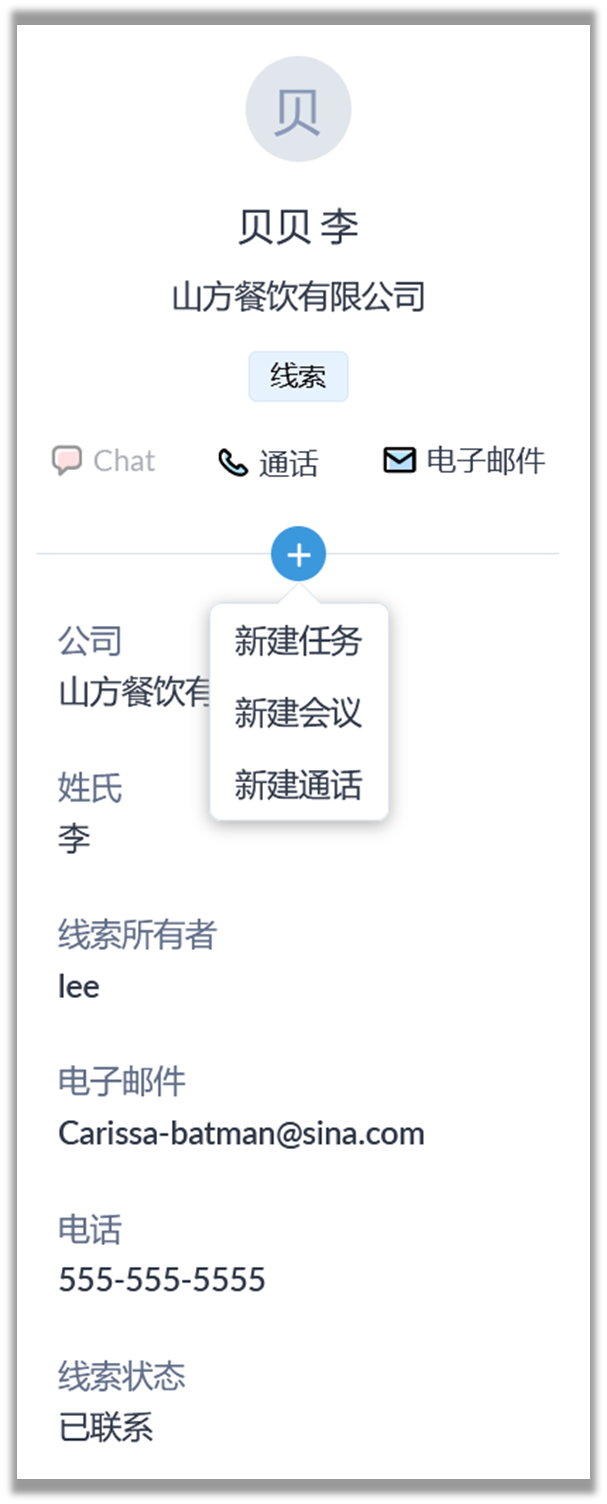Start a call via 通话
Image resolution: width=607 pixels, height=1504 pixels.
click(x=268, y=463)
